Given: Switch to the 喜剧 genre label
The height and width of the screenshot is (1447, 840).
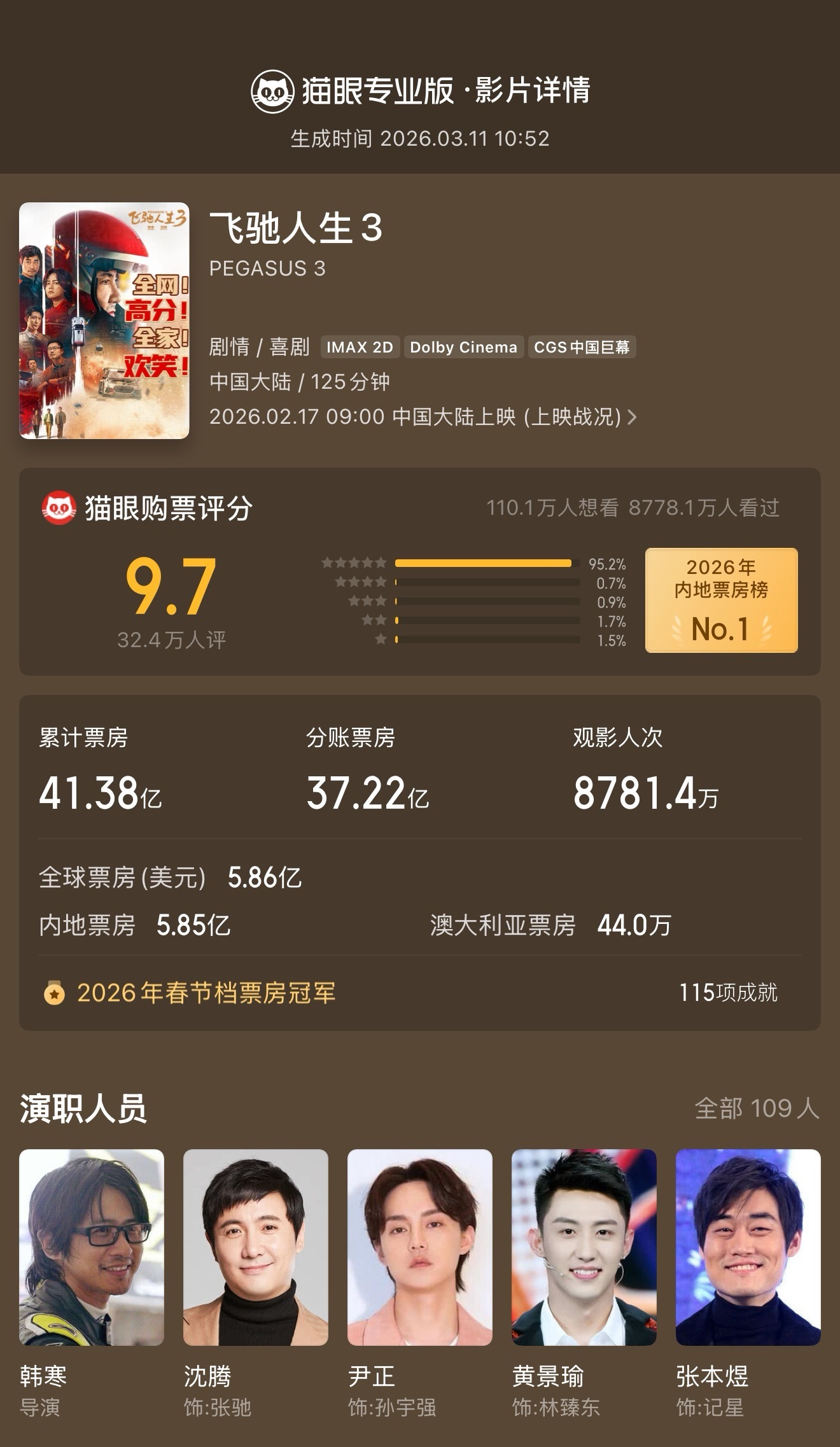Looking at the screenshot, I should [x=290, y=347].
